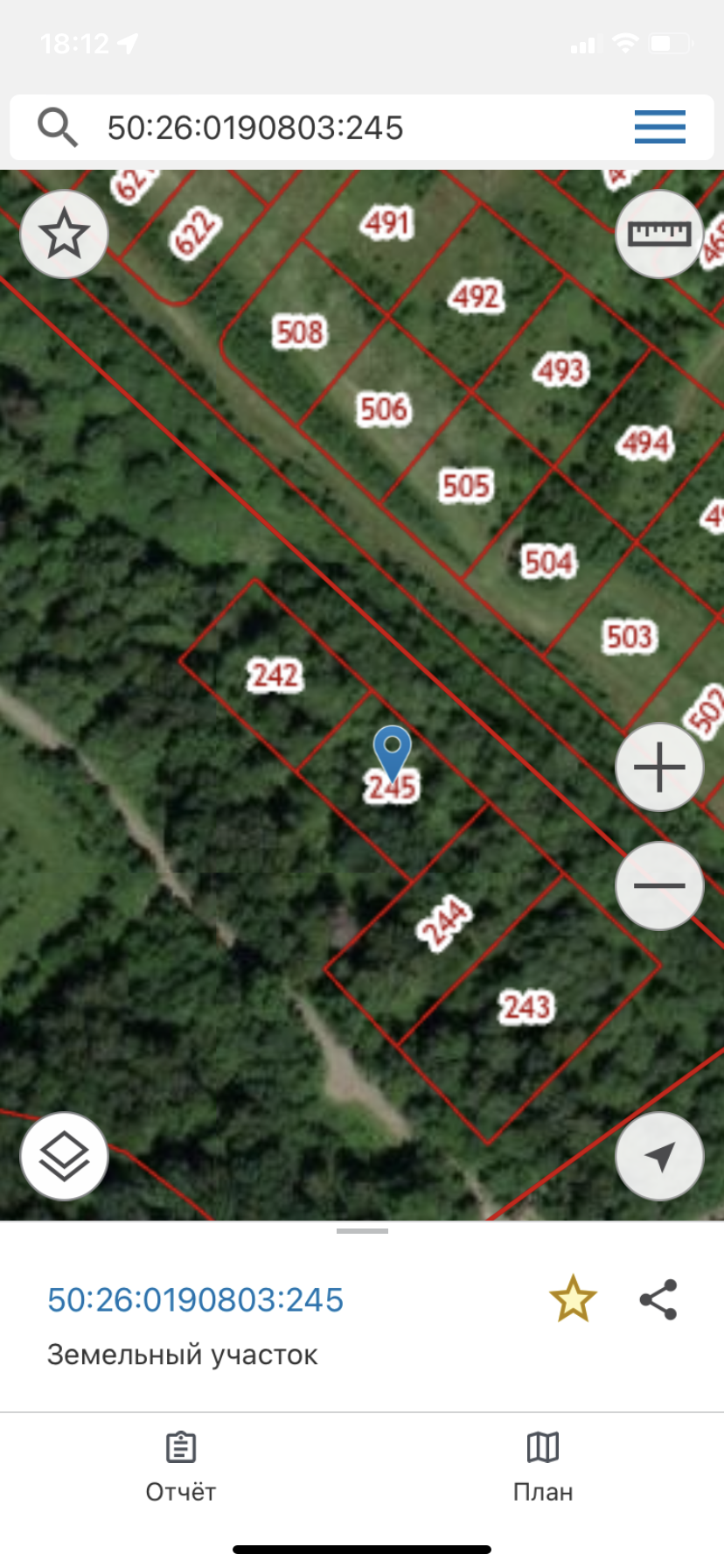This screenshot has height=1568, width=724.
Task: Center map on my location
Action: [x=659, y=1157]
